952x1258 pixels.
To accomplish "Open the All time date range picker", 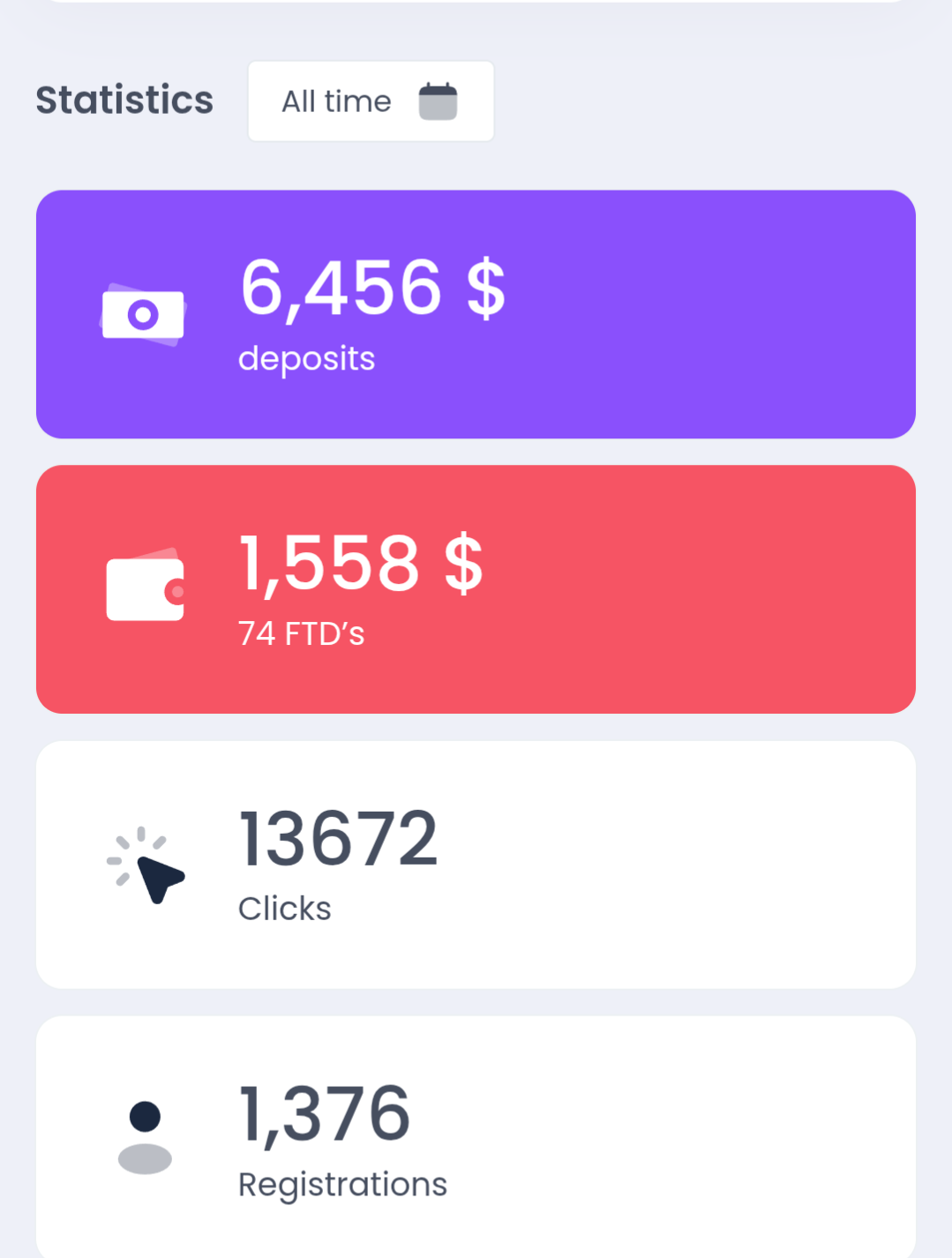I will pos(371,101).
